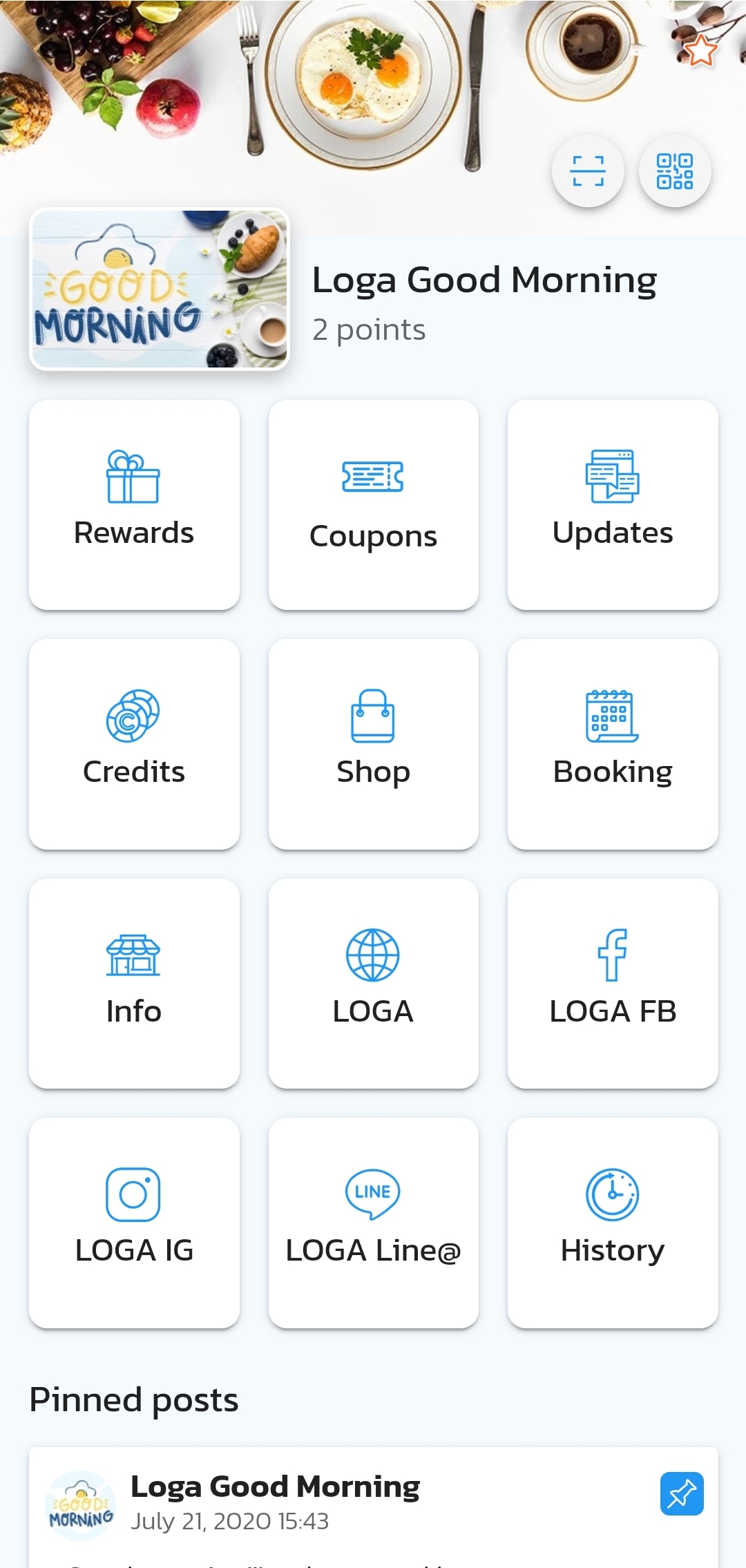Unpin the Loga Good Morning post

pyautogui.click(x=680, y=1494)
